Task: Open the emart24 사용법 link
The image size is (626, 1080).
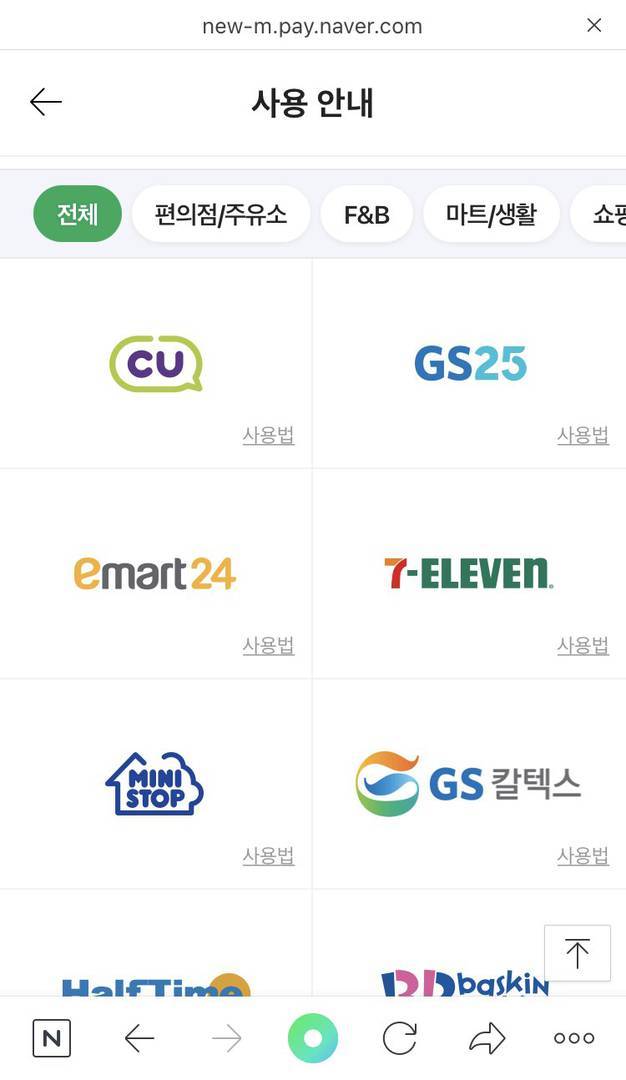Action: [268, 646]
